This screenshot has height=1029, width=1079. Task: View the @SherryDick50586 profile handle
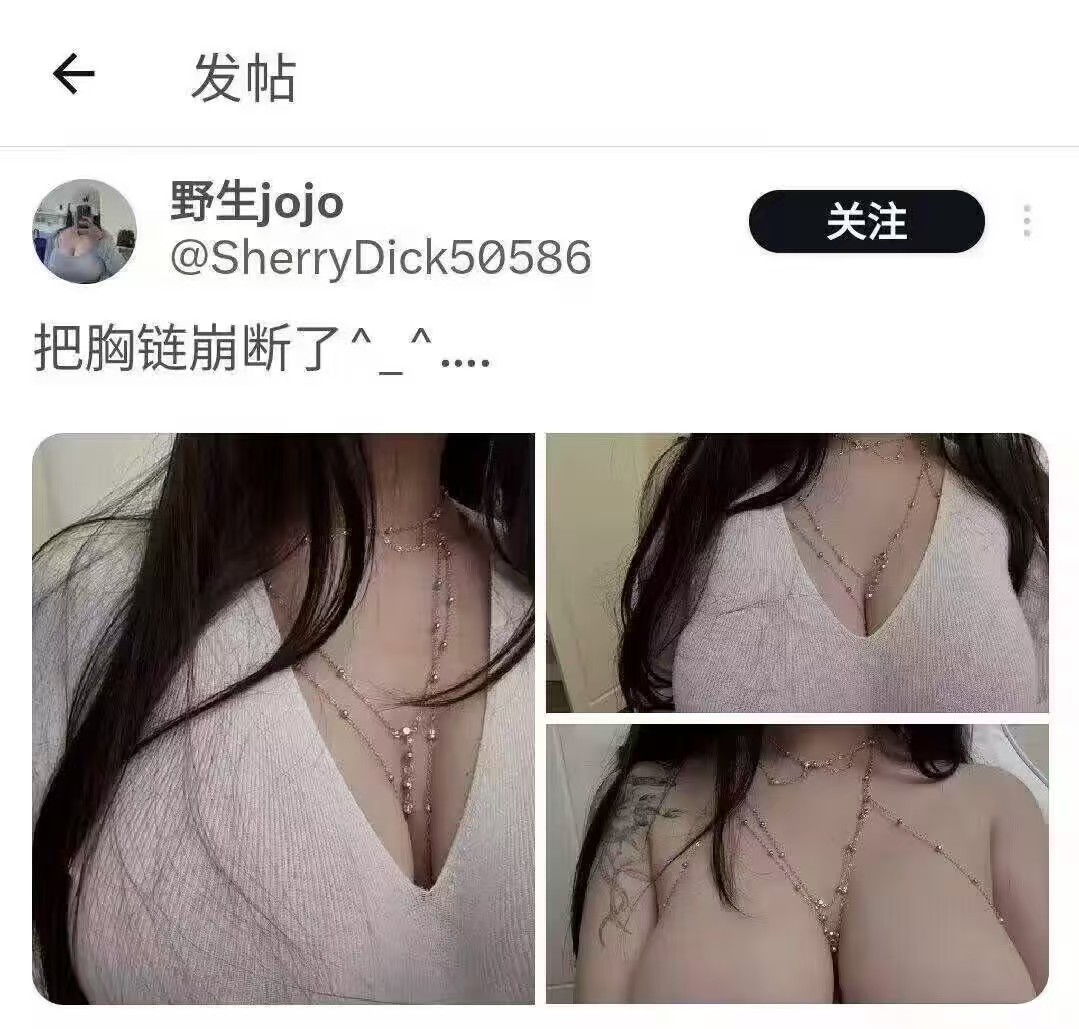380,258
